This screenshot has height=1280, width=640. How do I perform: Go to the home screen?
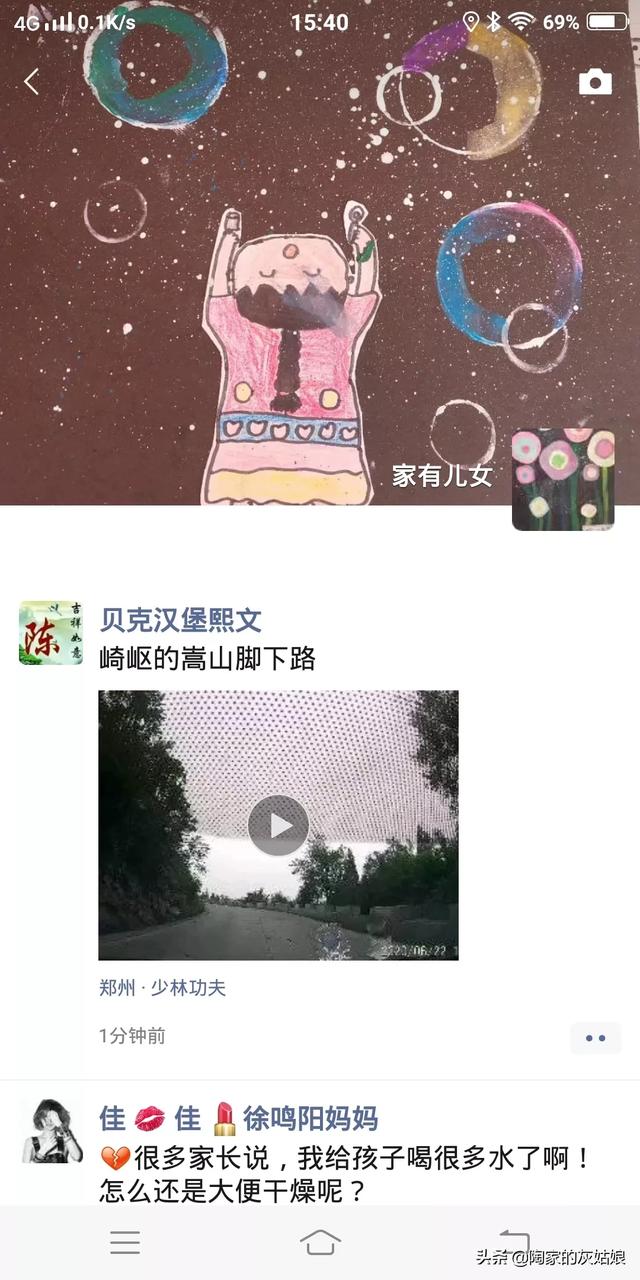coord(320,1242)
